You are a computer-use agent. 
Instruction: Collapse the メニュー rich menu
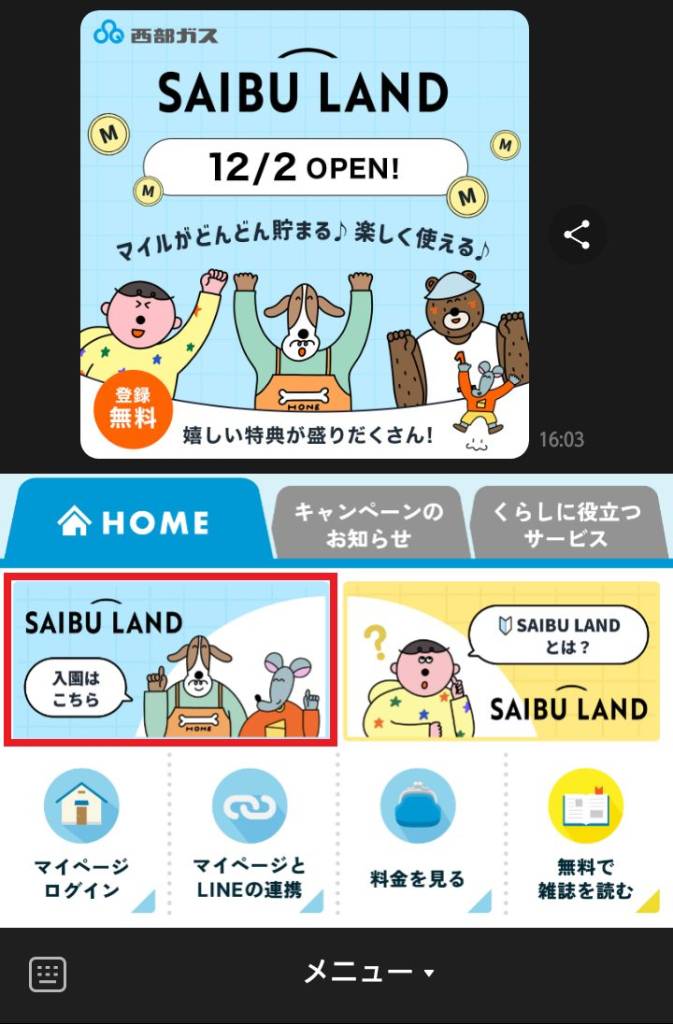[x=369, y=972]
